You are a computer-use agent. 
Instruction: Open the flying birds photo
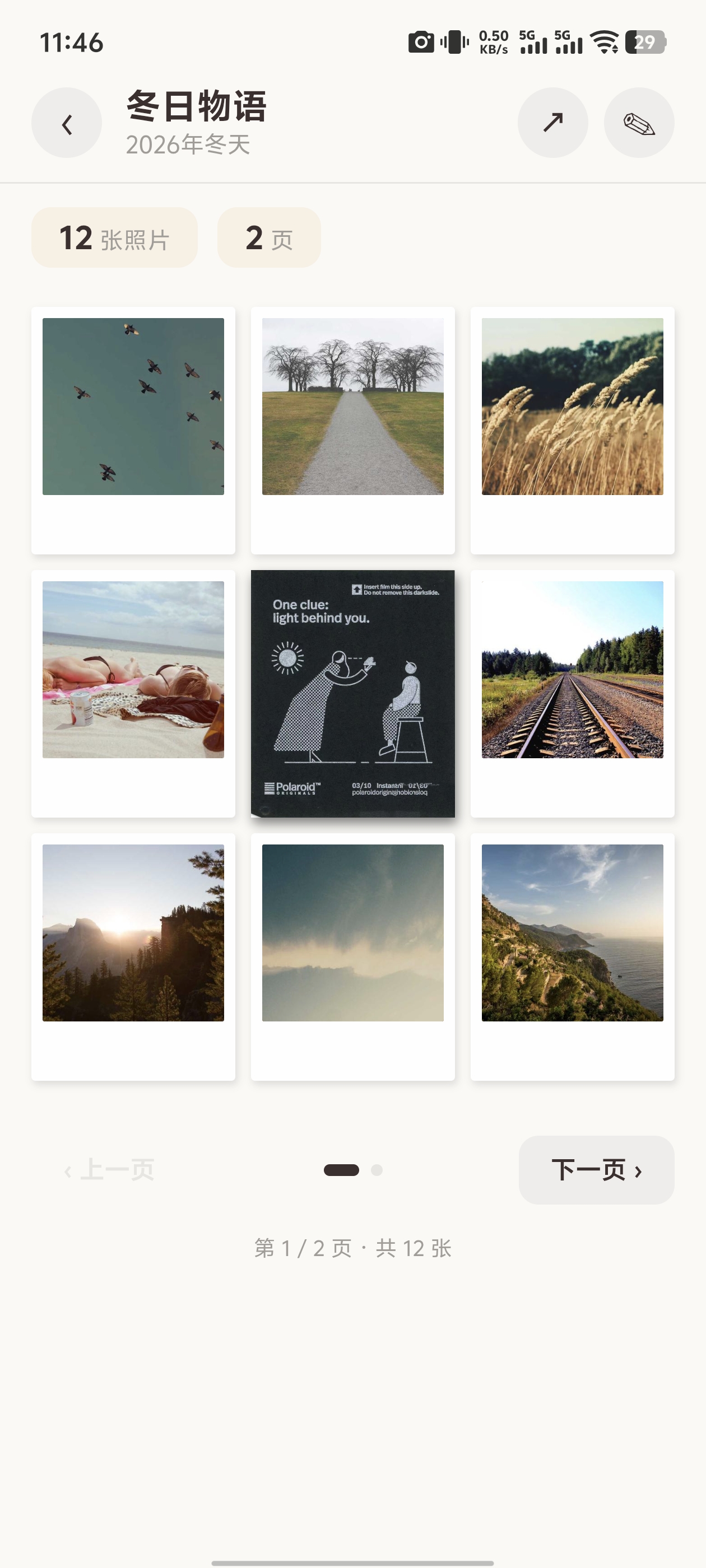coord(133,407)
